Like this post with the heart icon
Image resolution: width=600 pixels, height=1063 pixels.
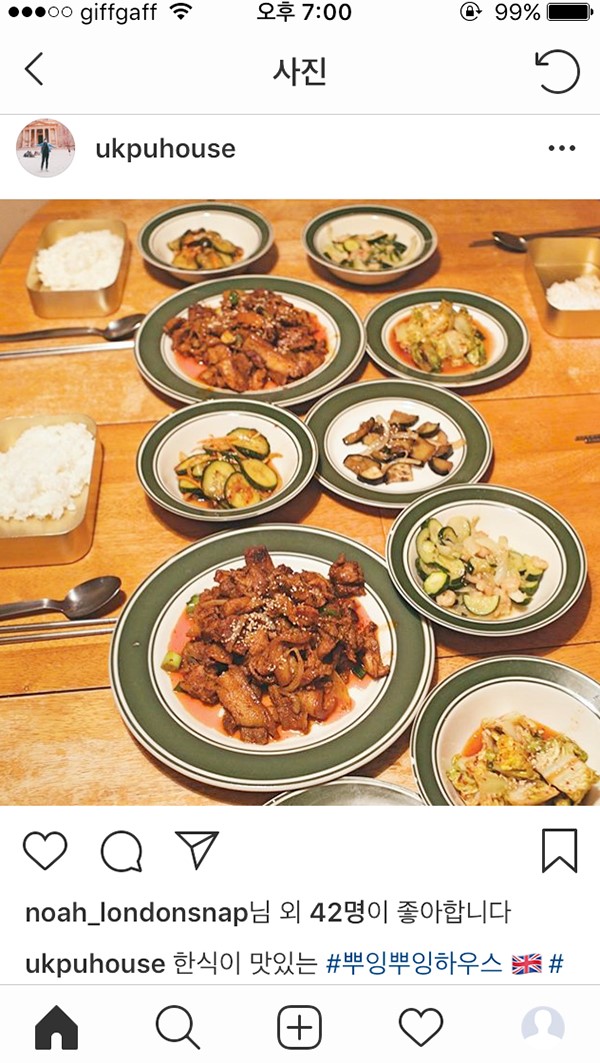pos(45,850)
